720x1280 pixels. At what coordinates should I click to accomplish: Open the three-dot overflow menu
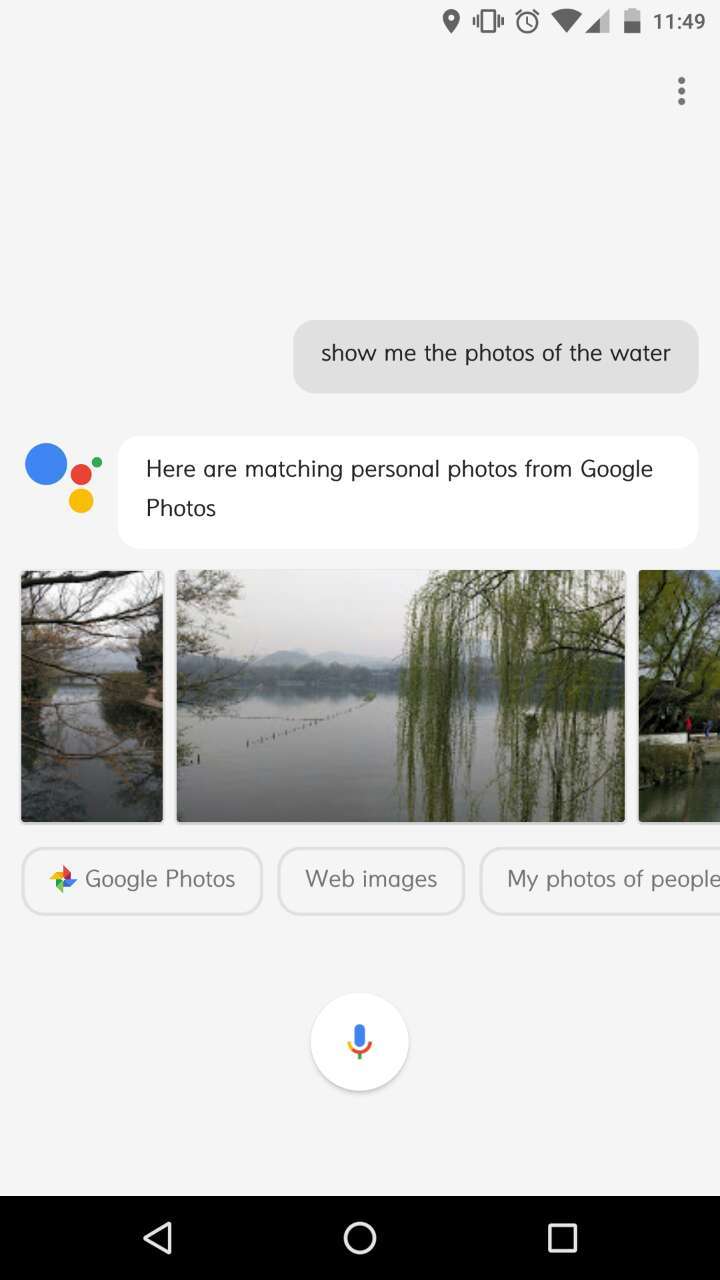click(x=681, y=91)
